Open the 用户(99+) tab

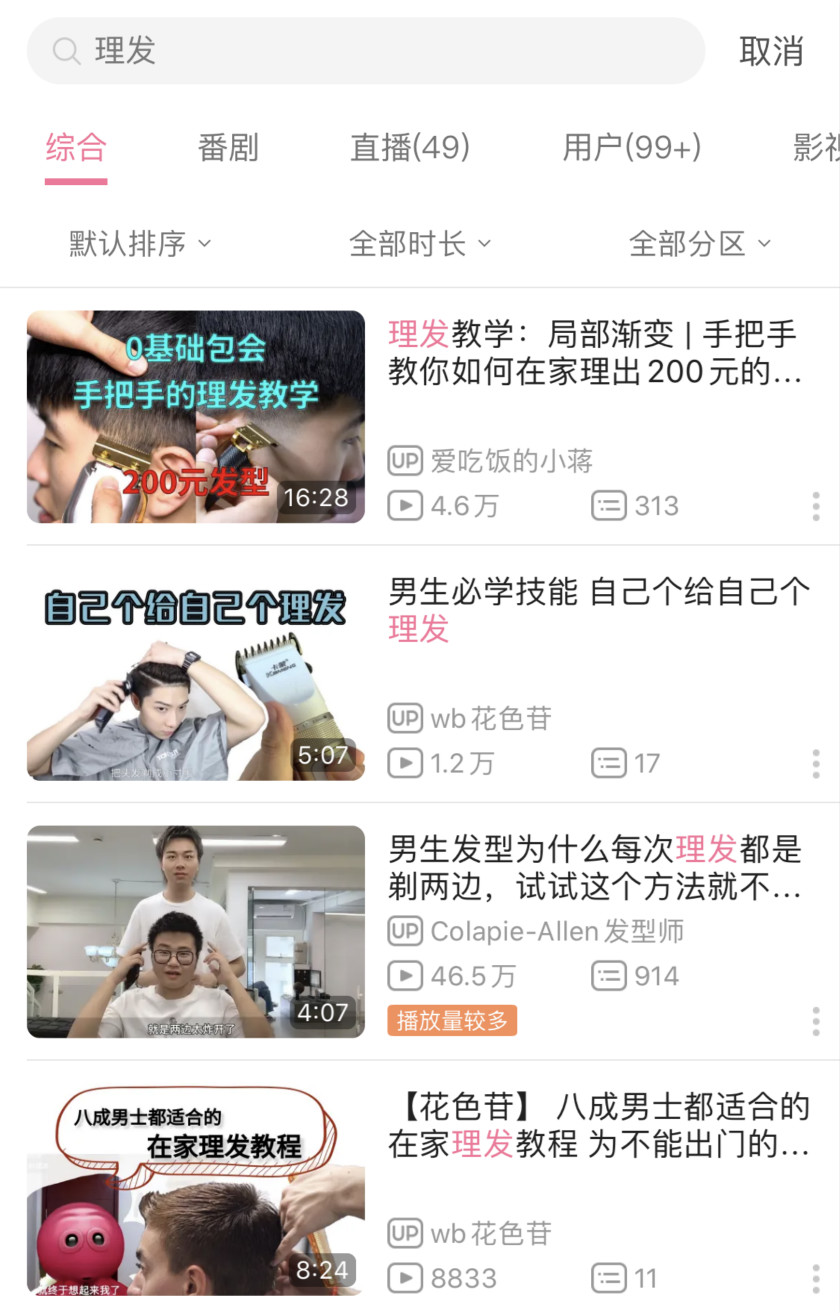tap(631, 148)
